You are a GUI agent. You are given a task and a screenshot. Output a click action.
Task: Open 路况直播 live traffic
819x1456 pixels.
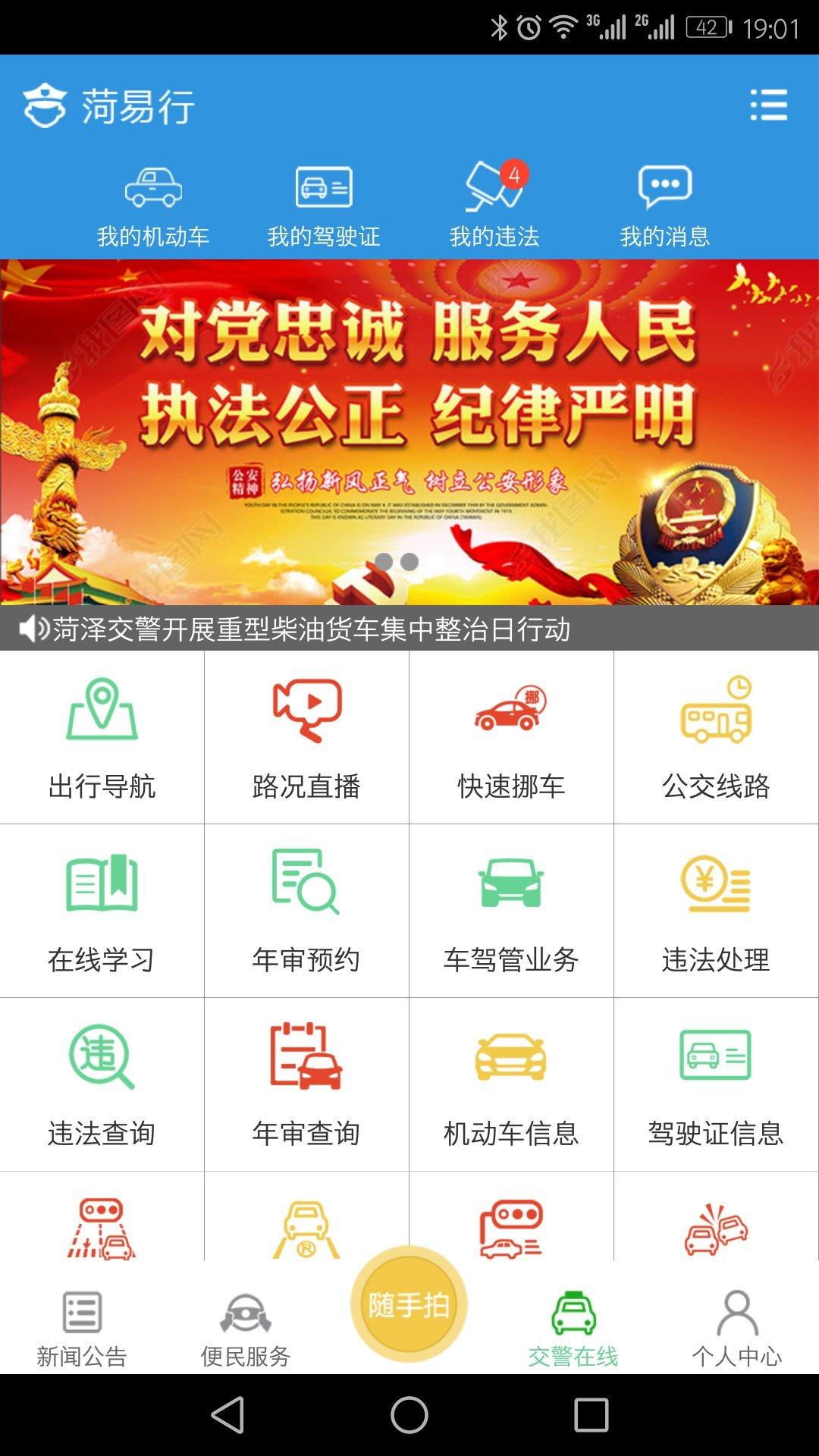coord(306,737)
